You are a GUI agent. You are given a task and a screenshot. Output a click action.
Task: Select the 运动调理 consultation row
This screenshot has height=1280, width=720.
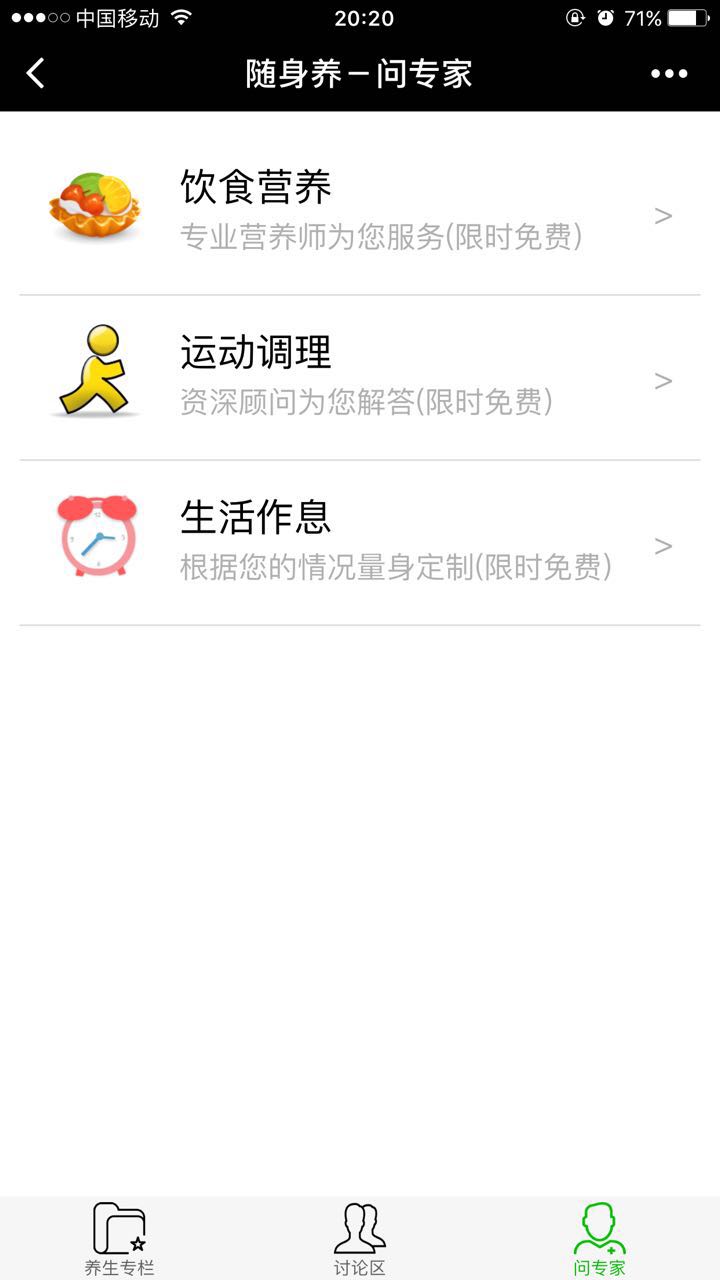point(360,378)
